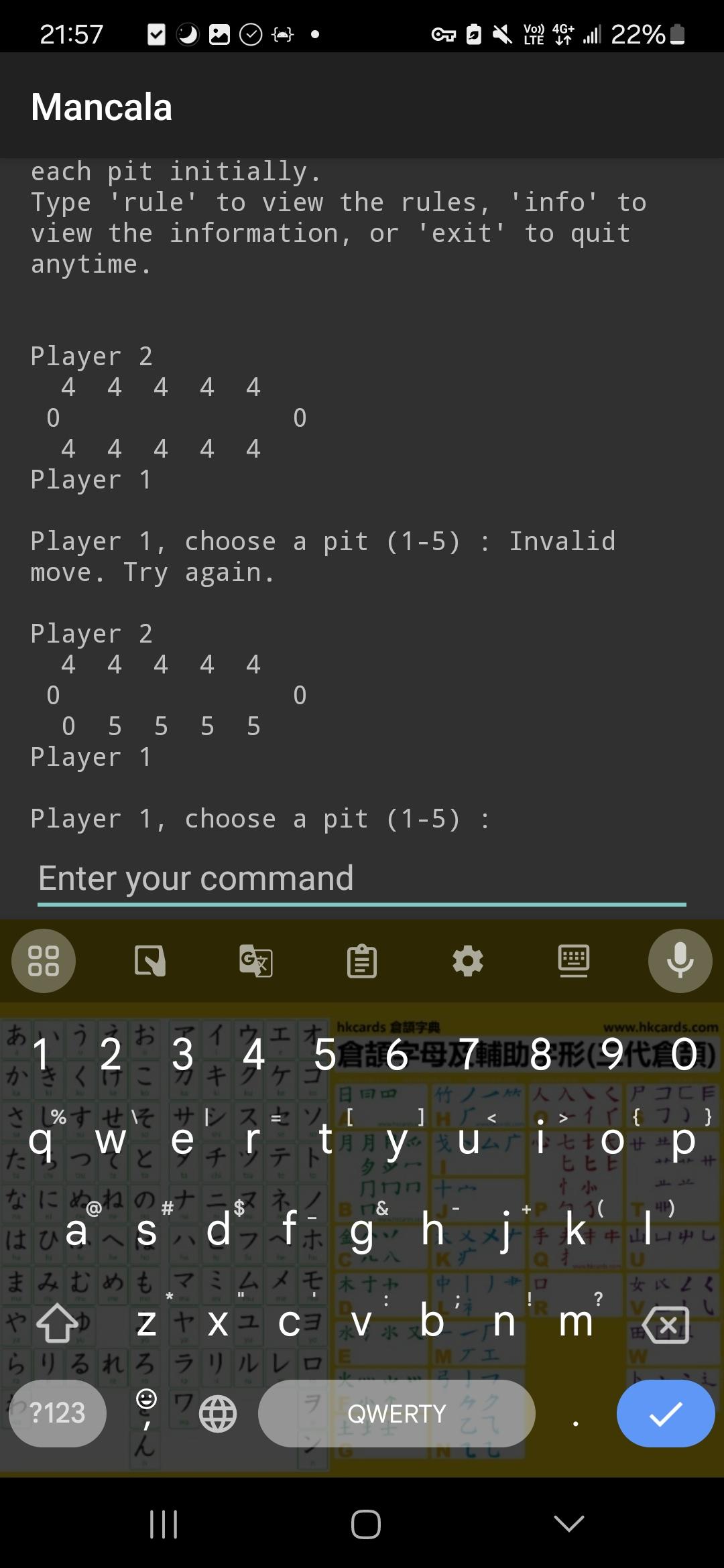
Task: Hide the keyboard with the down chevron
Action: point(570,1523)
